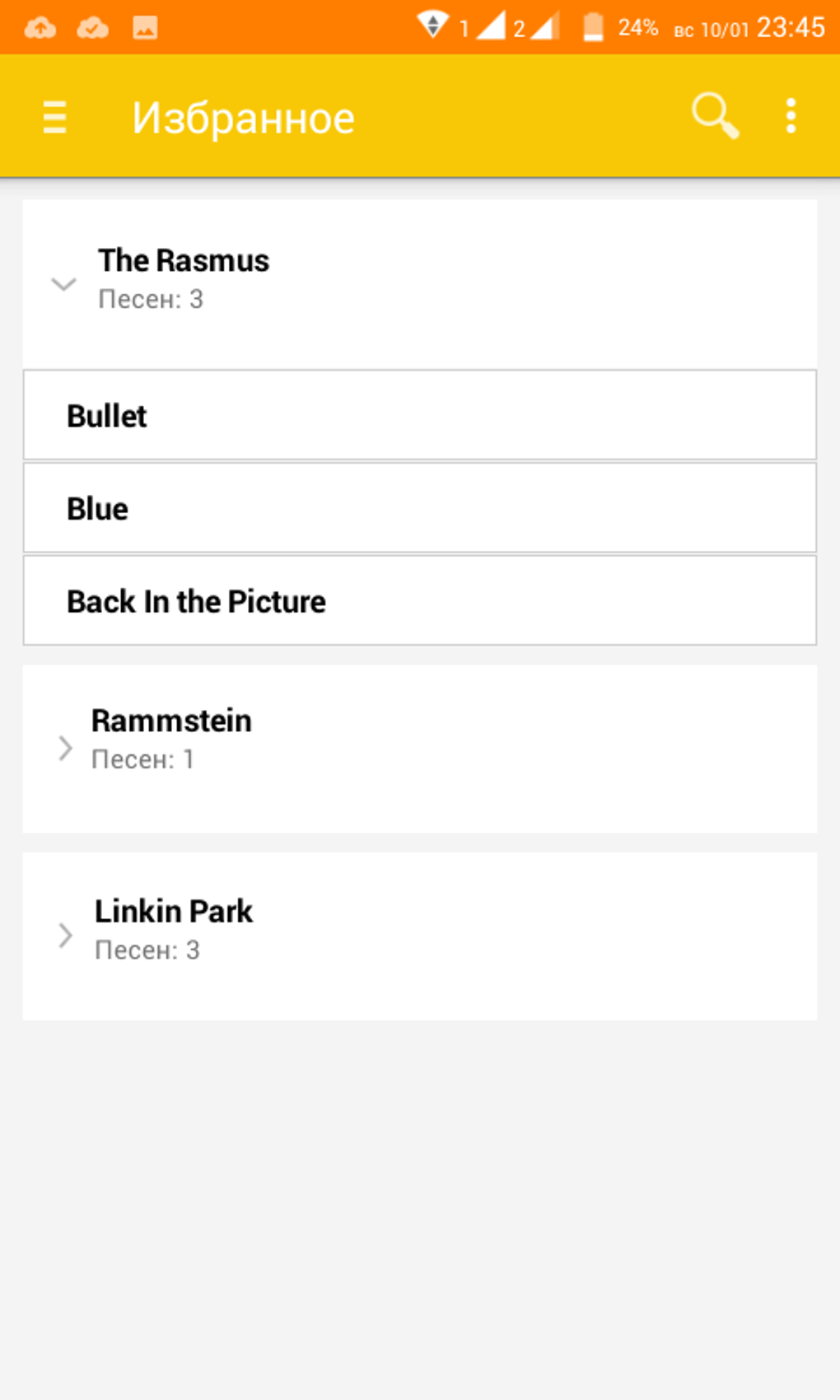Viewport: 840px width, 1400px height.
Task: Open Back In the Picture song
Action: coord(419,600)
